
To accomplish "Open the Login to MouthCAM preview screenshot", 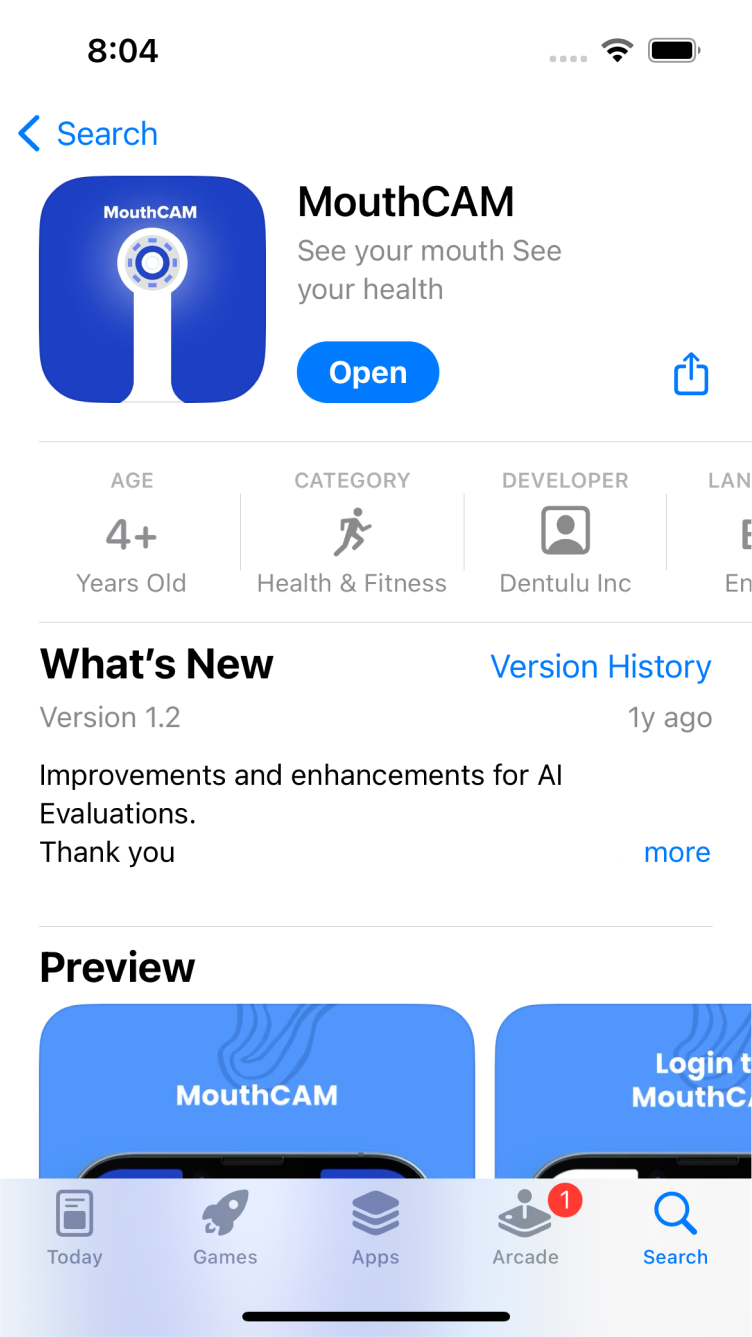I will coord(623,1091).
